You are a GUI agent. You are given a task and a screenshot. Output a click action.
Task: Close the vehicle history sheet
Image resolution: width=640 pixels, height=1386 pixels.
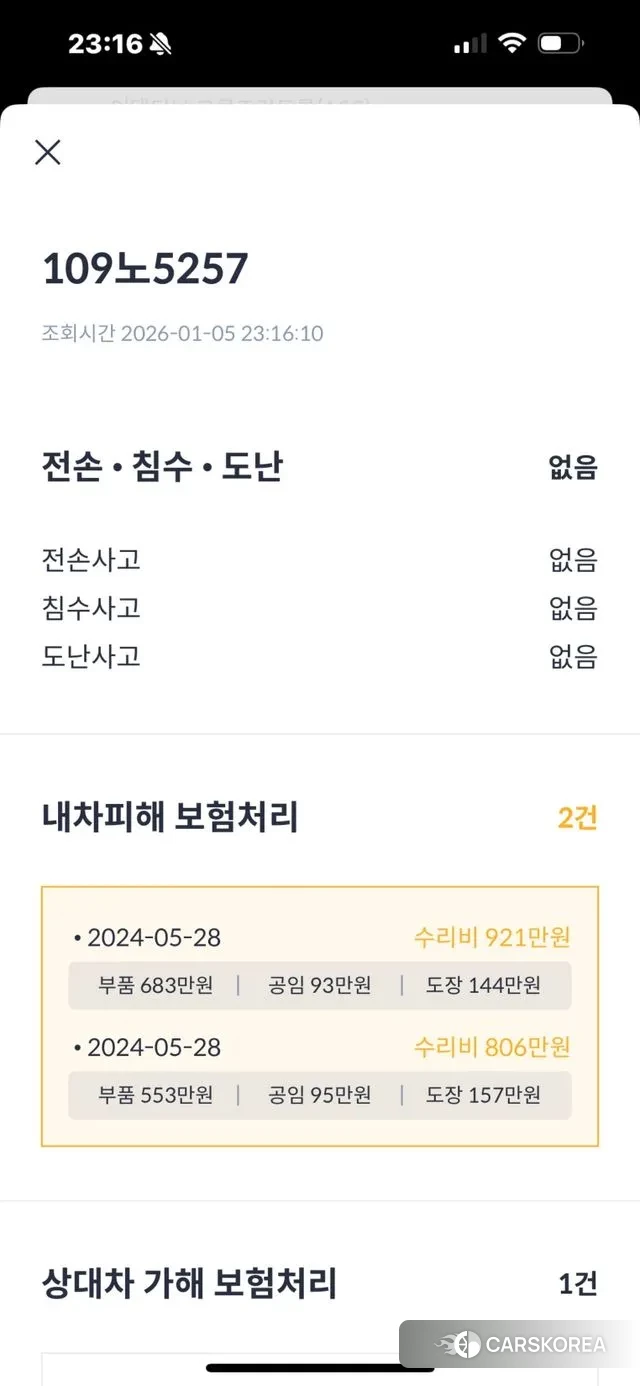click(48, 152)
